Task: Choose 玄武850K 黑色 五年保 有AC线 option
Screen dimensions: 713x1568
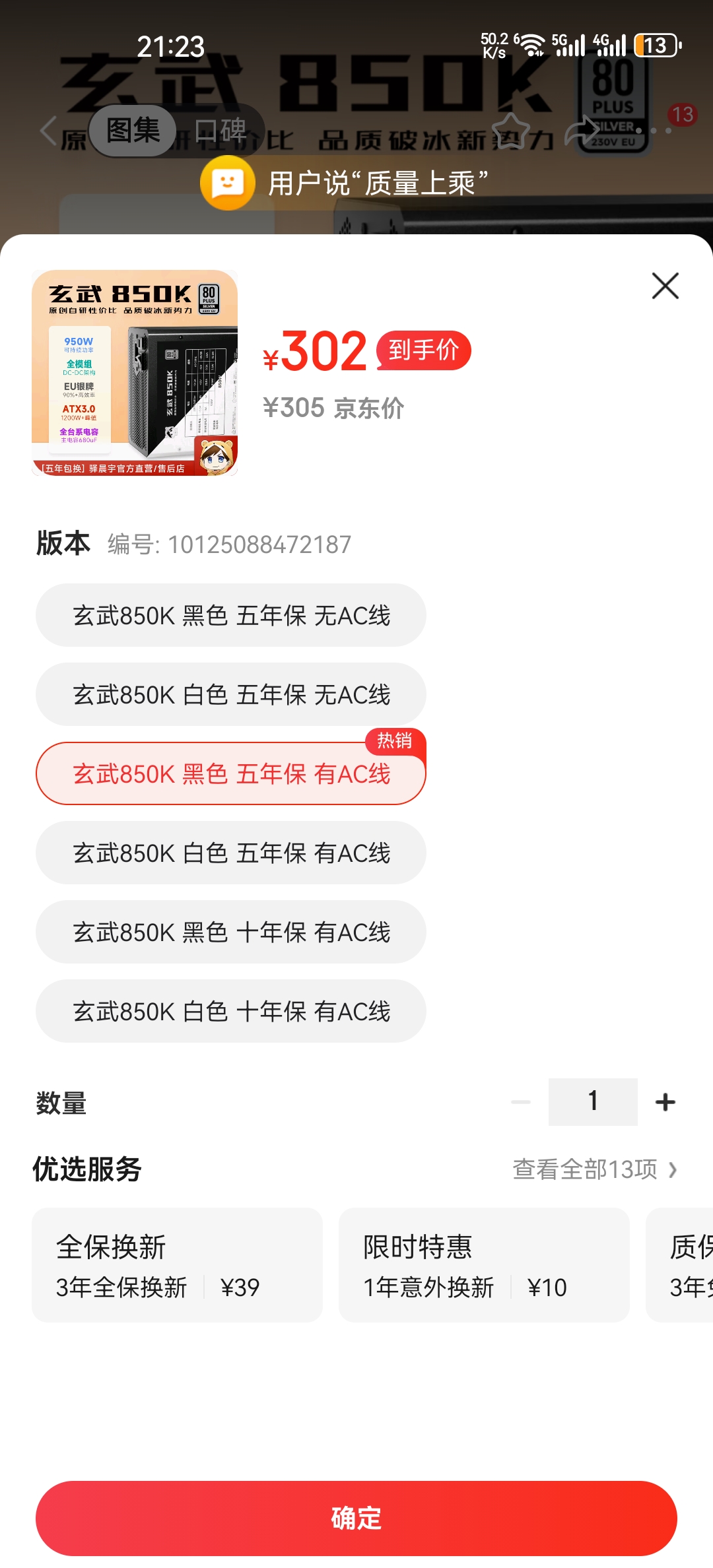Action: click(x=230, y=773)
